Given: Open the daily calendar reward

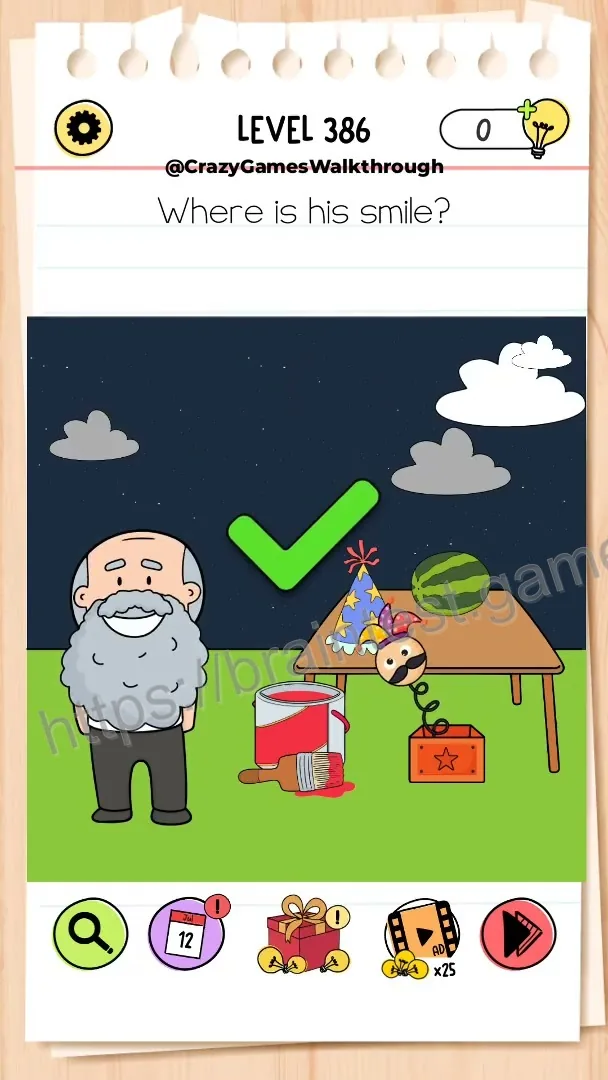Looking at the screenshot, I should 187,934.
